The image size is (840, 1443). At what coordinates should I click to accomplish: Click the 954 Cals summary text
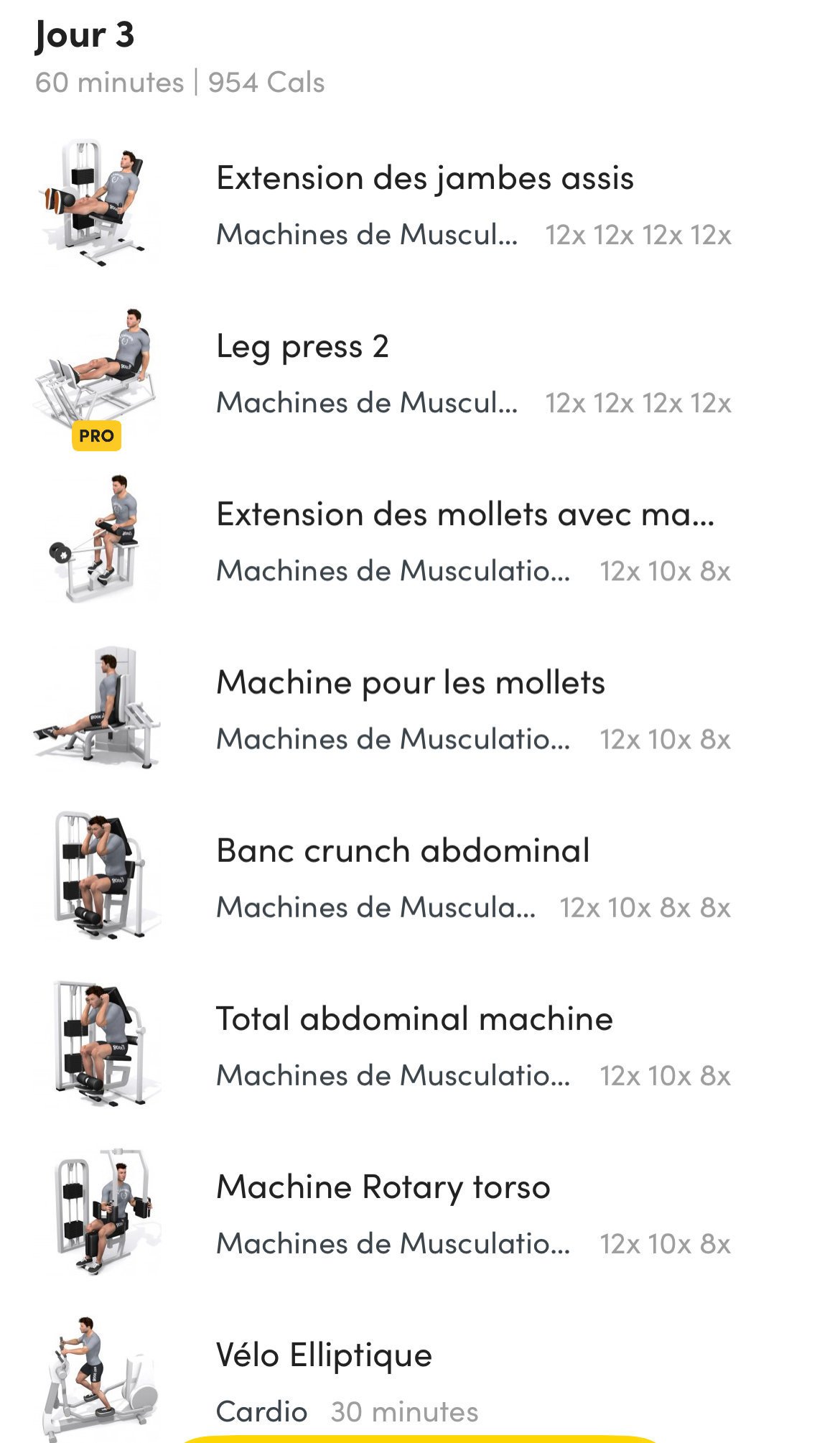266,83
